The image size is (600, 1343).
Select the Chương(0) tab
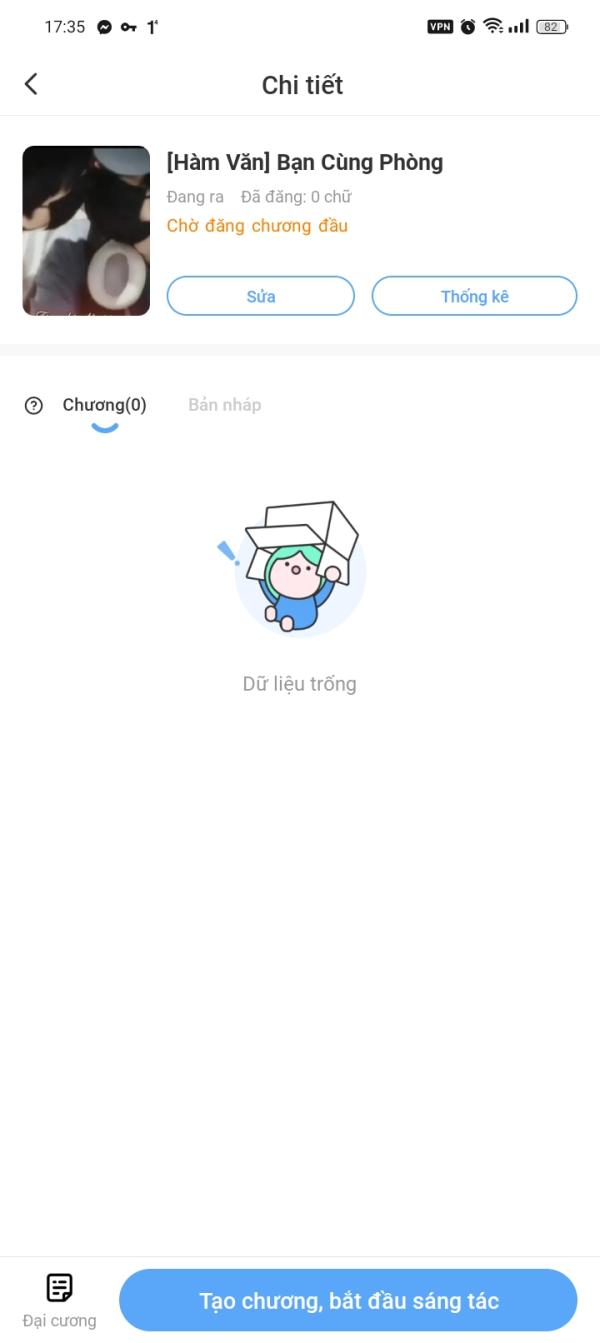click(x=104, y=405)
